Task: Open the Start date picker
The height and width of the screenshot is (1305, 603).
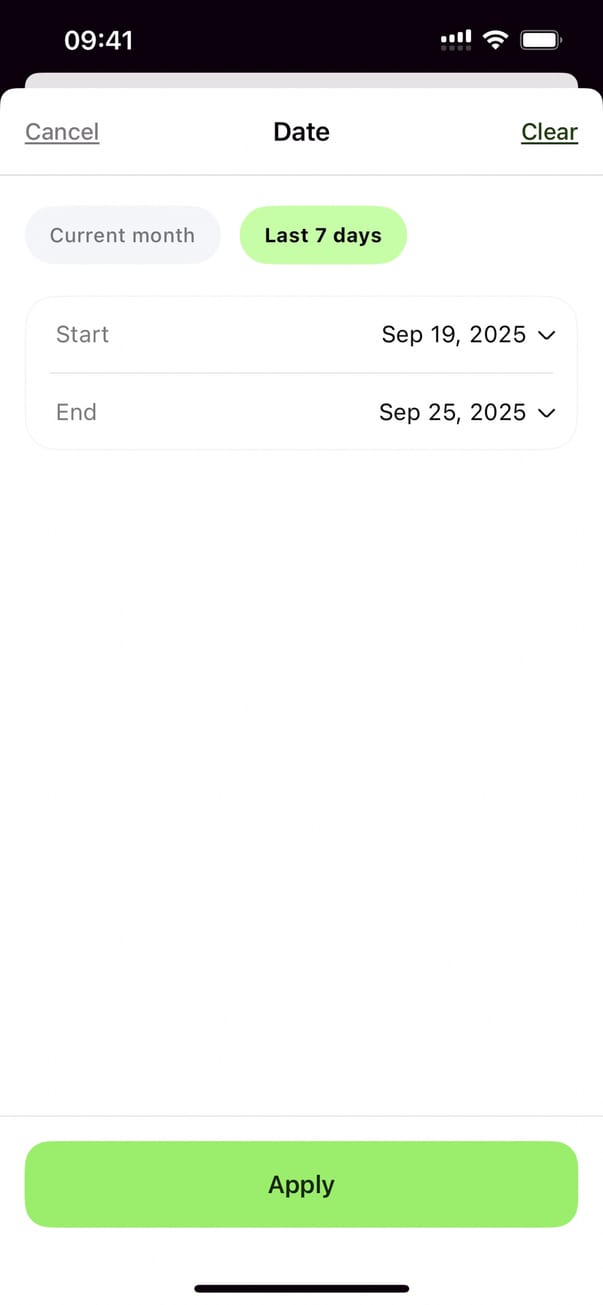Action: 467,335
